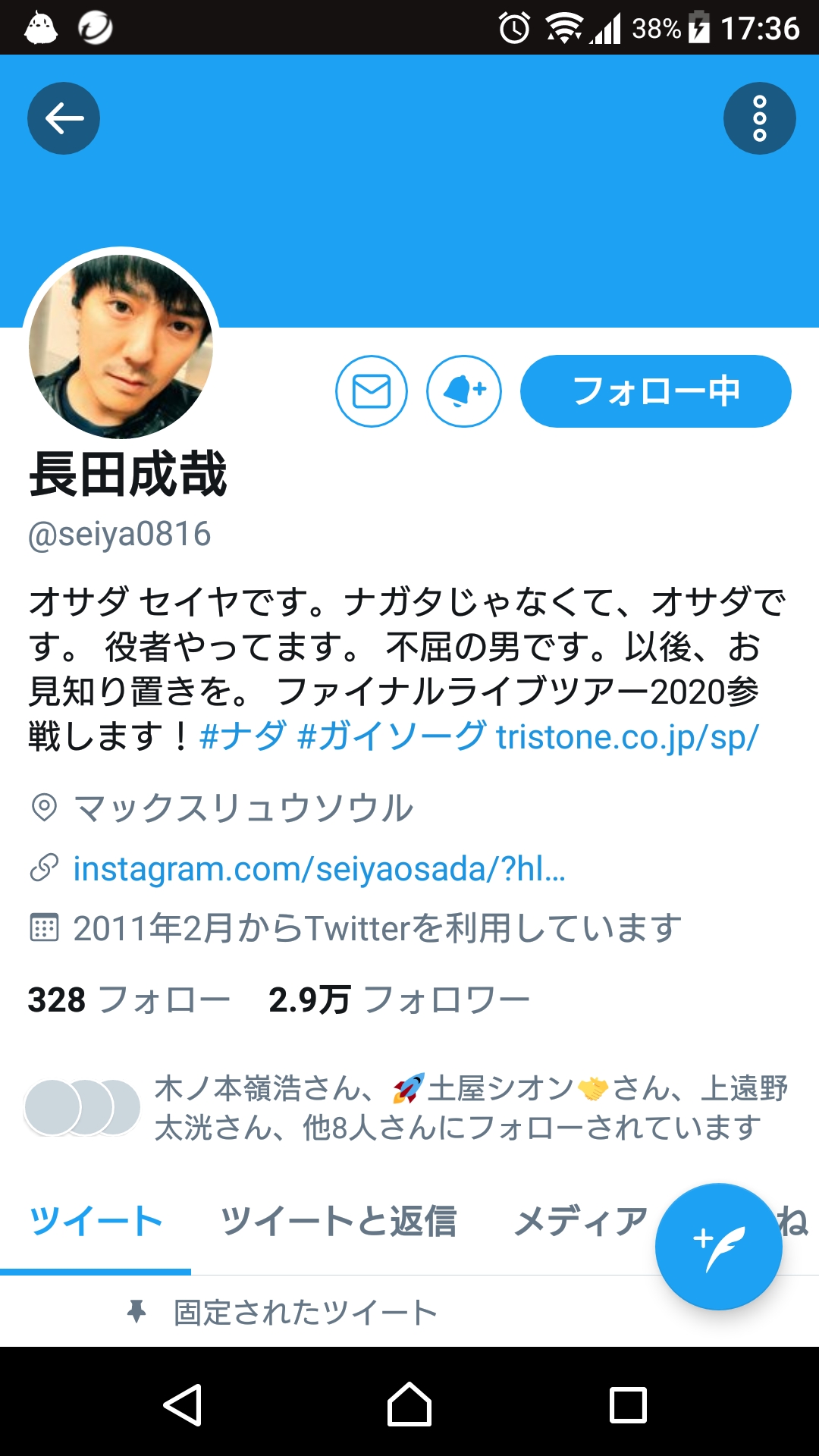This screenshot has height=1456, width=819.
Task: Turn on tweet notifications with bell icon
Action: point(463,391)
